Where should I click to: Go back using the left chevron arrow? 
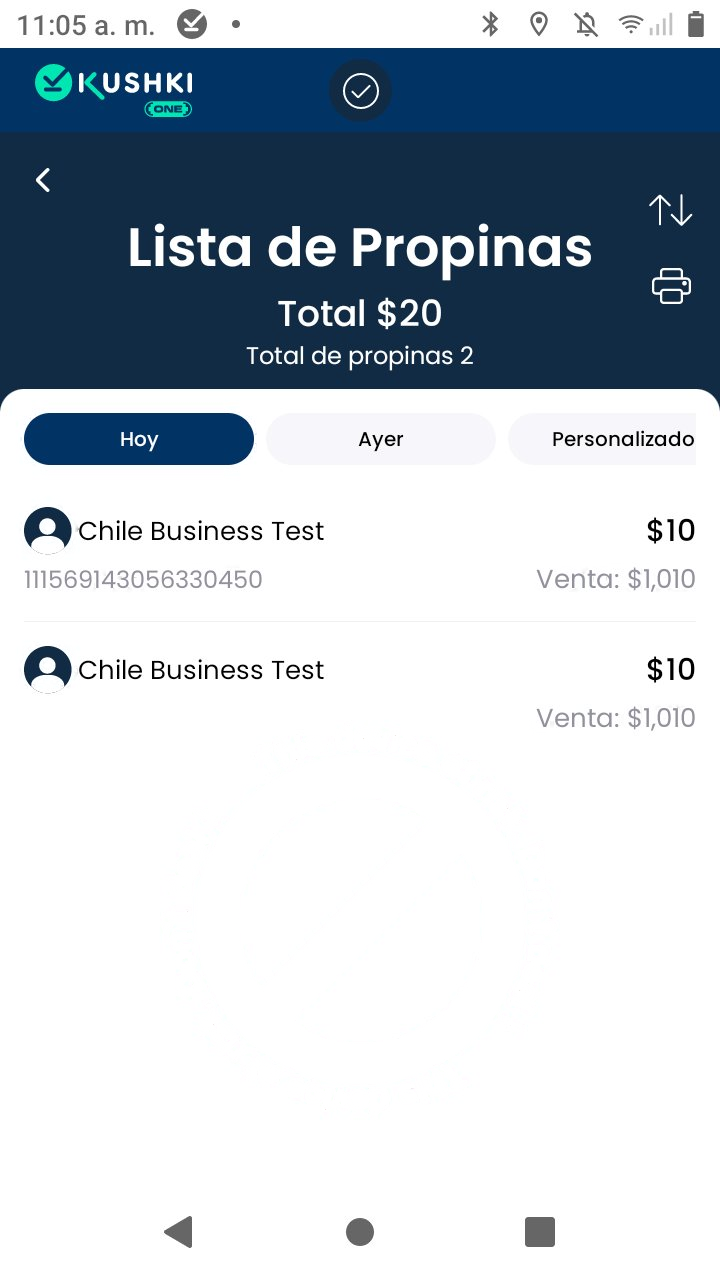click(x=42, y=180)
